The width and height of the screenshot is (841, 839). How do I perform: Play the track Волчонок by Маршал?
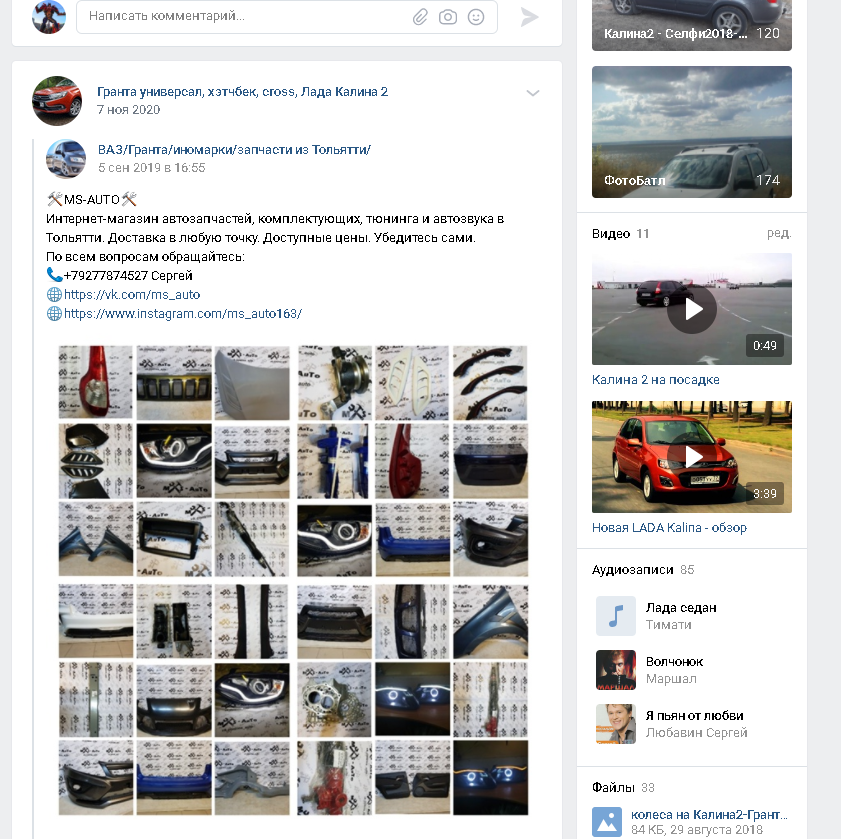616,670
